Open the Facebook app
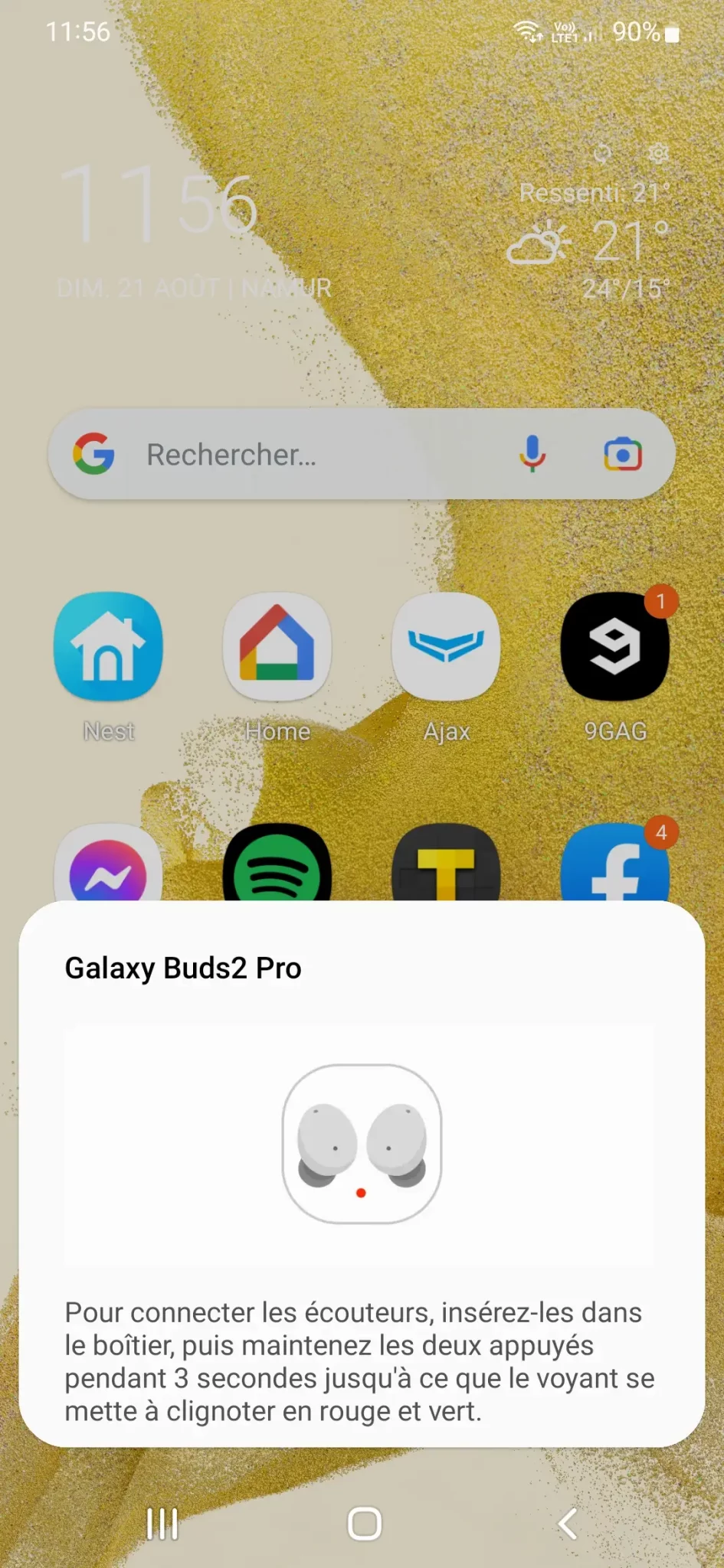This screenshot has height=1568, width=724. click(614, 863)
